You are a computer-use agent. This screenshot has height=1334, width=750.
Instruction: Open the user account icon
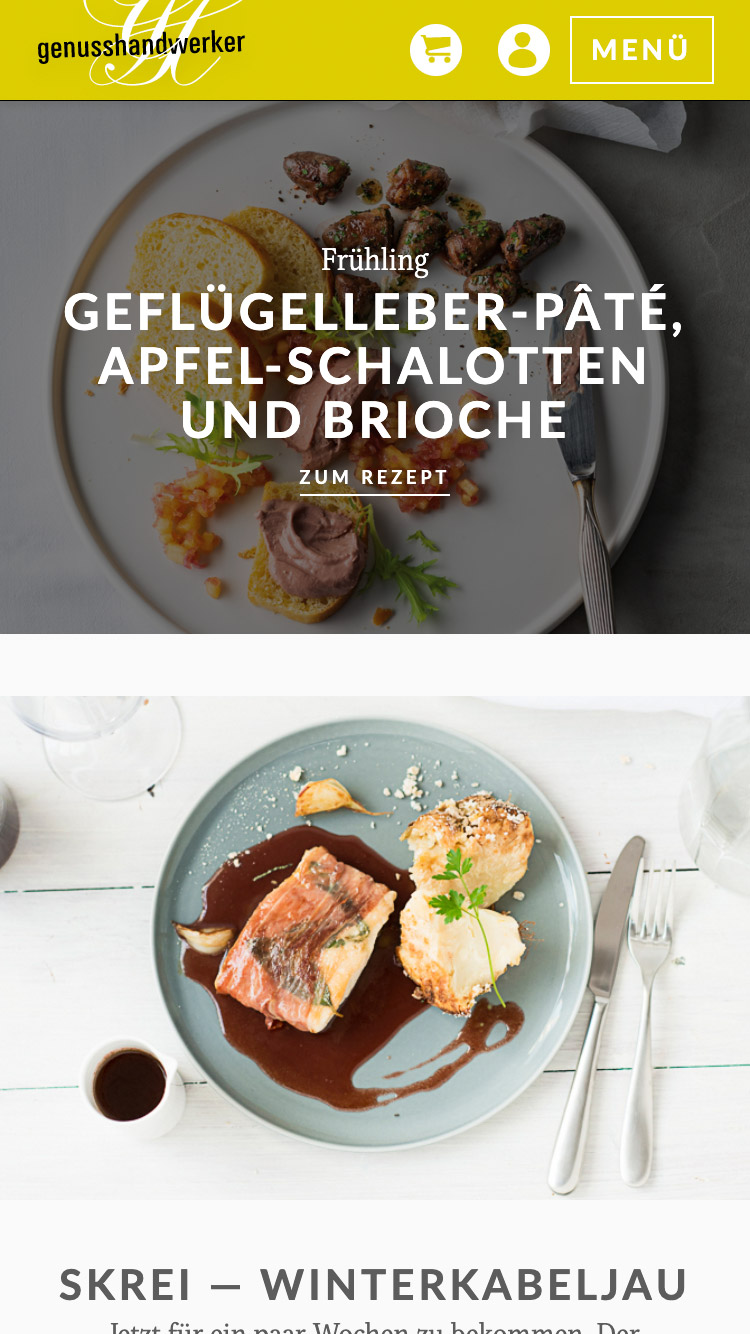pos(523,50)
